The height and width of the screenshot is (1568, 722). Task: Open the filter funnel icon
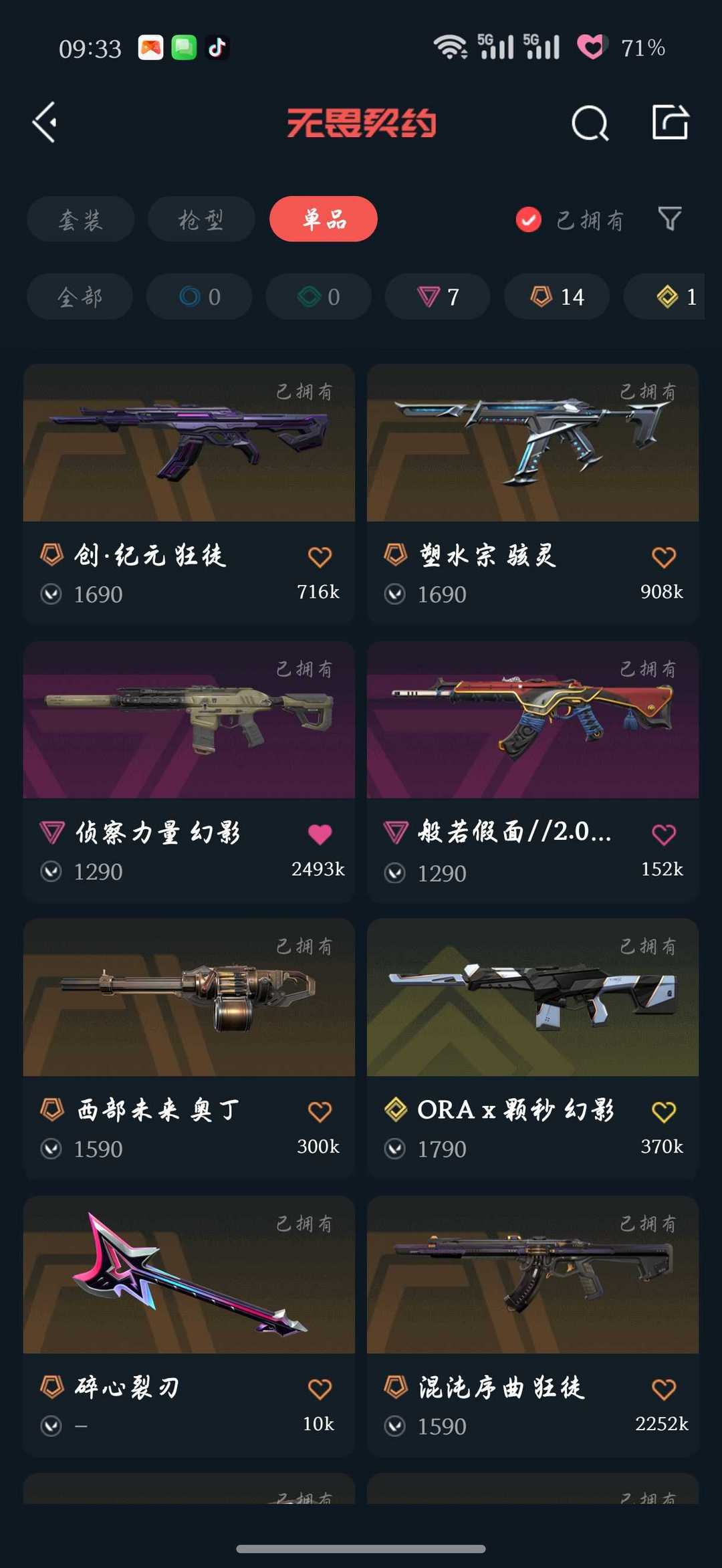point(670,219)
